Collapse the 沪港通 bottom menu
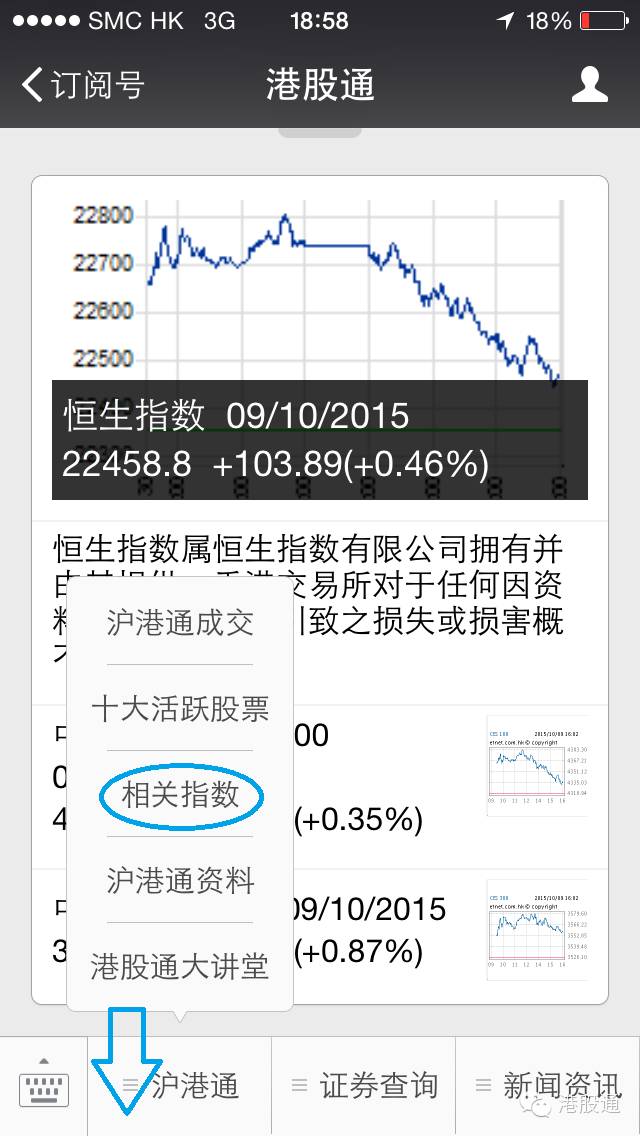640x1136 pixels. [180, 1086]
